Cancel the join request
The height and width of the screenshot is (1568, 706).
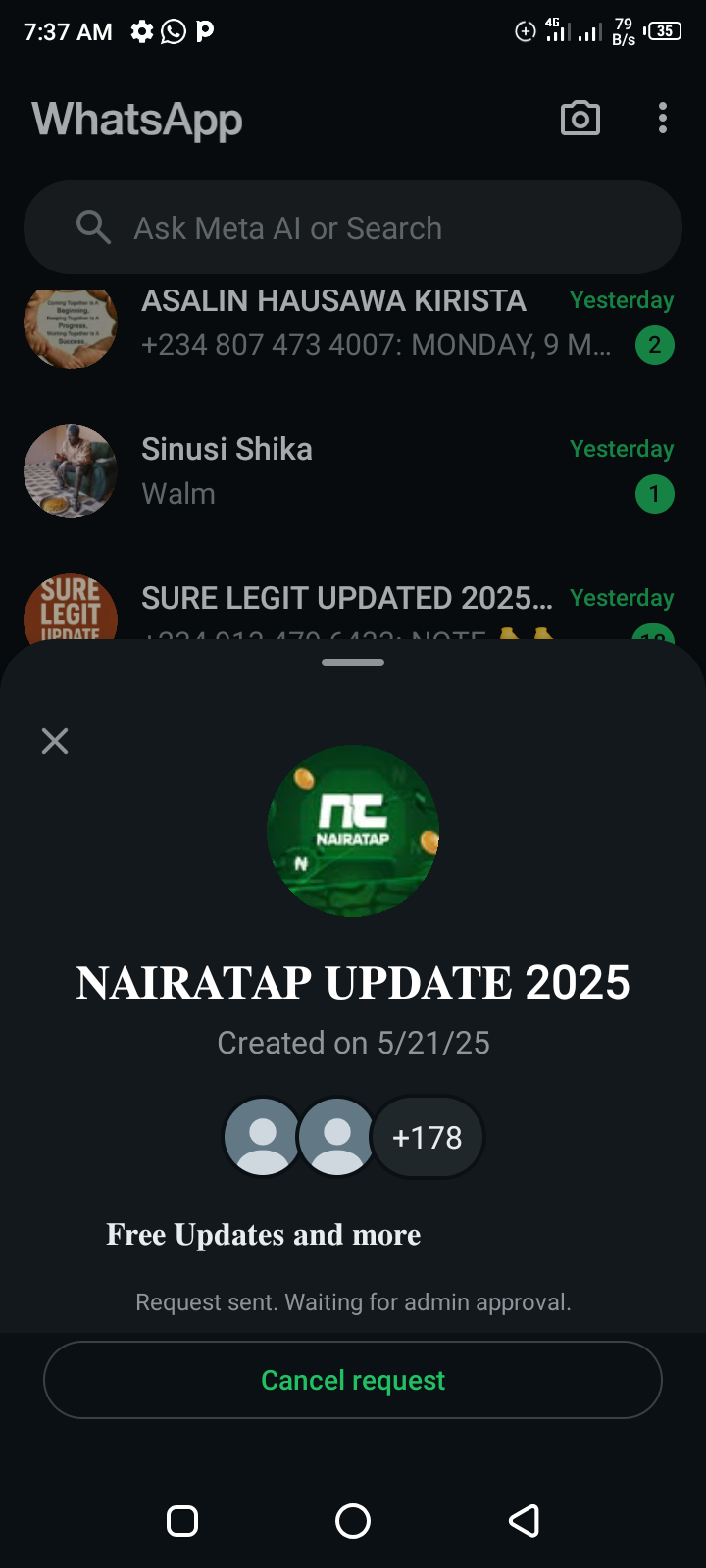[x=353, y=1380]
